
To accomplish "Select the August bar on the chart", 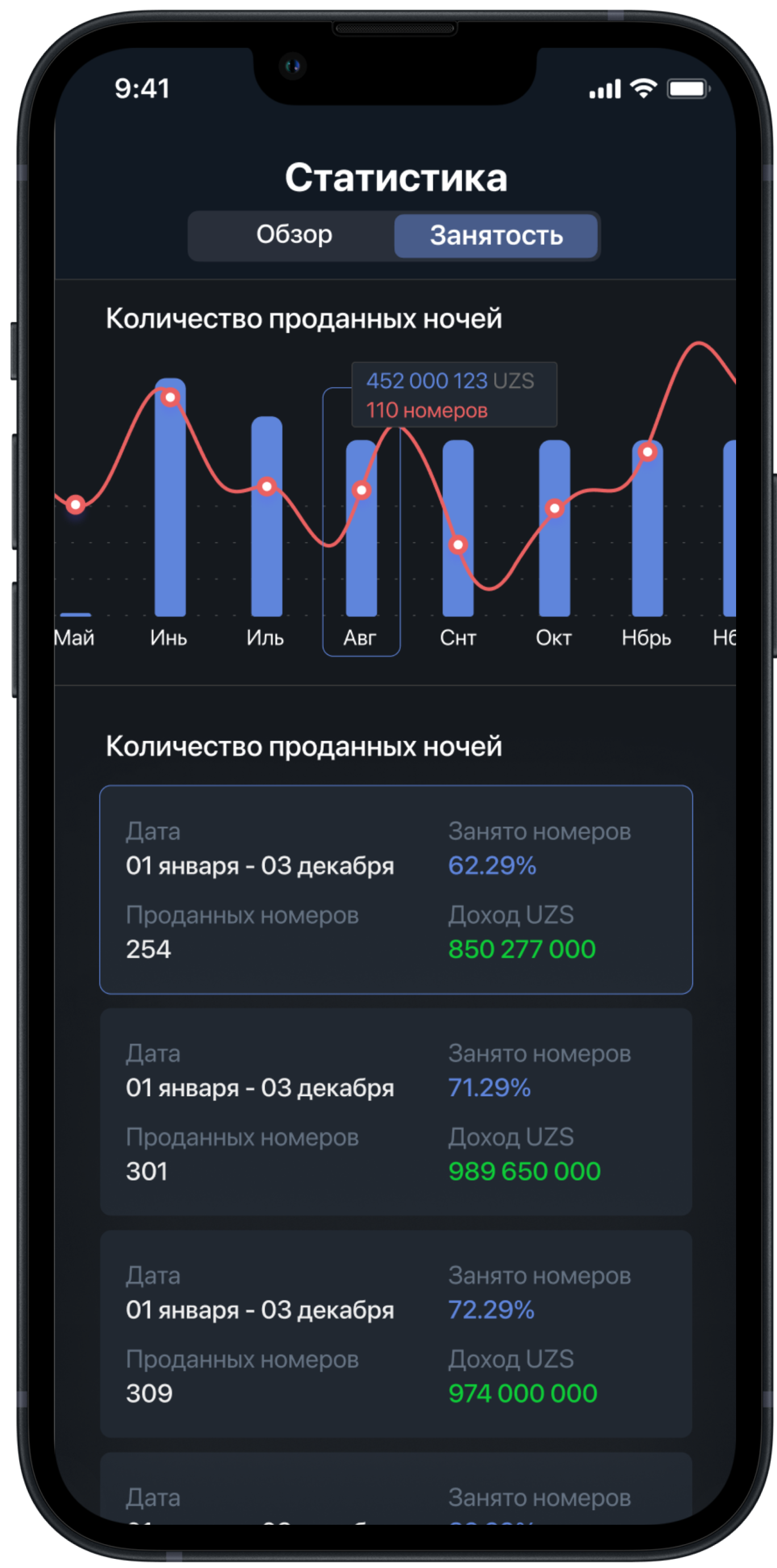I will pyautogui.click(x=361, y=536).
